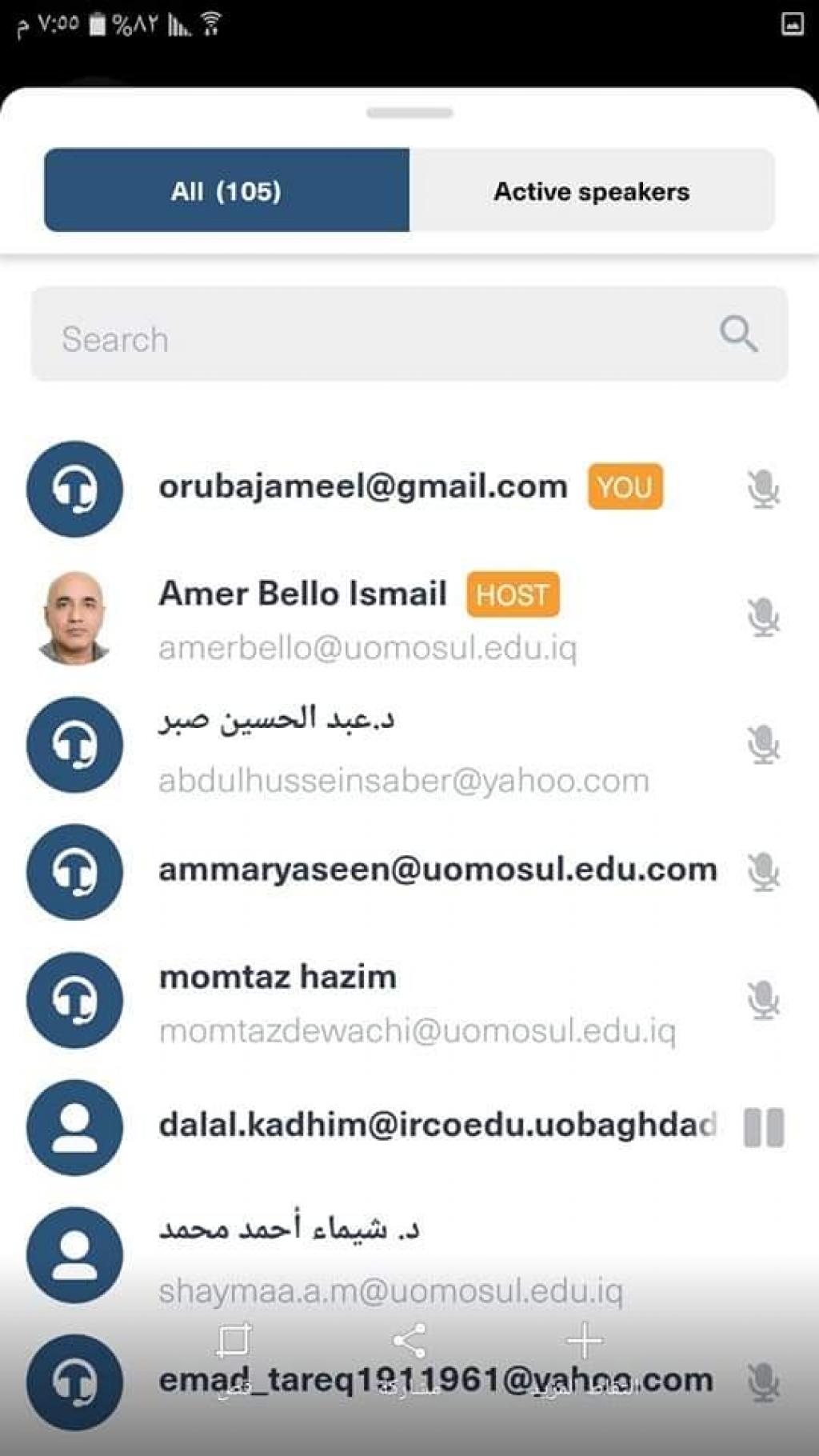
Task: Tap the sheet handle above the tabs
Action: point(409,113)
